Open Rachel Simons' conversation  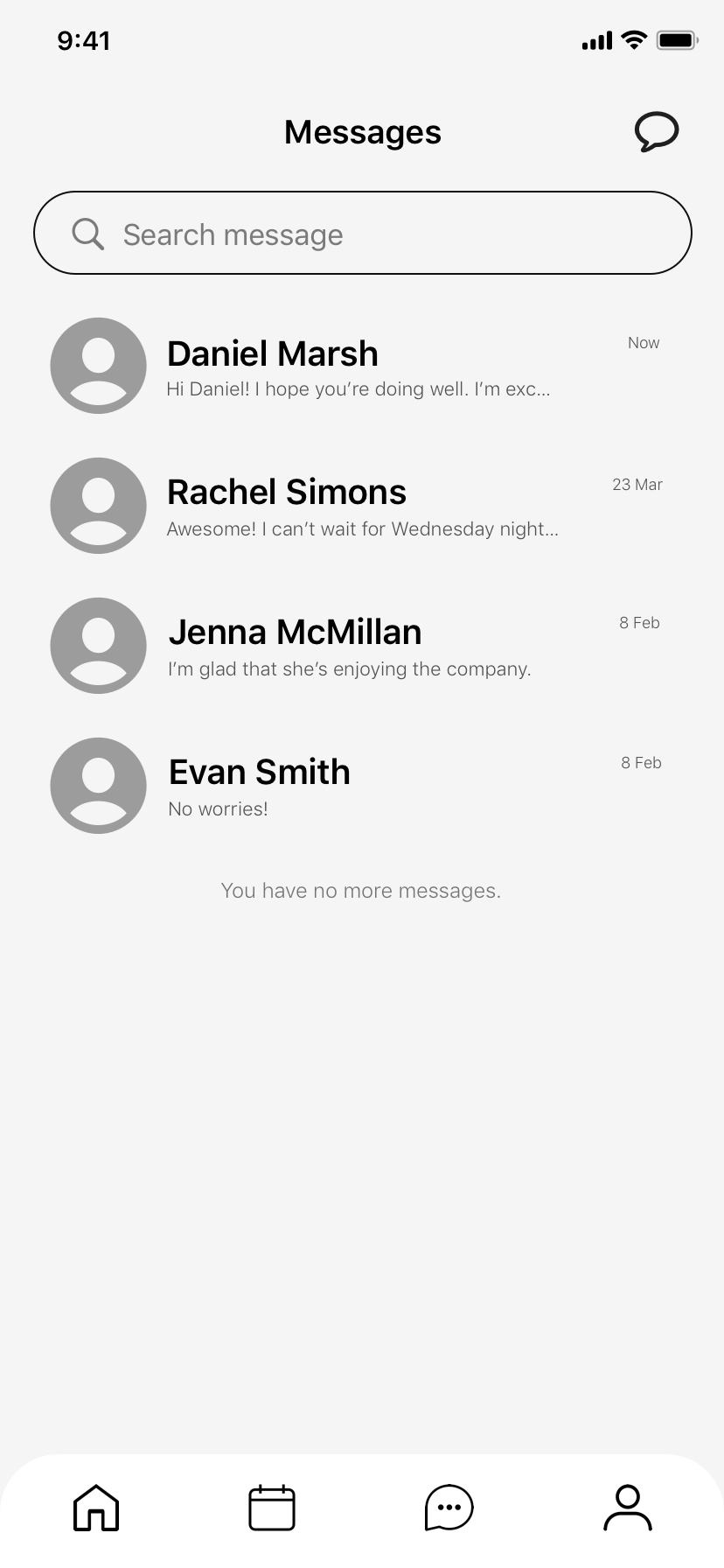pos(362,506)
